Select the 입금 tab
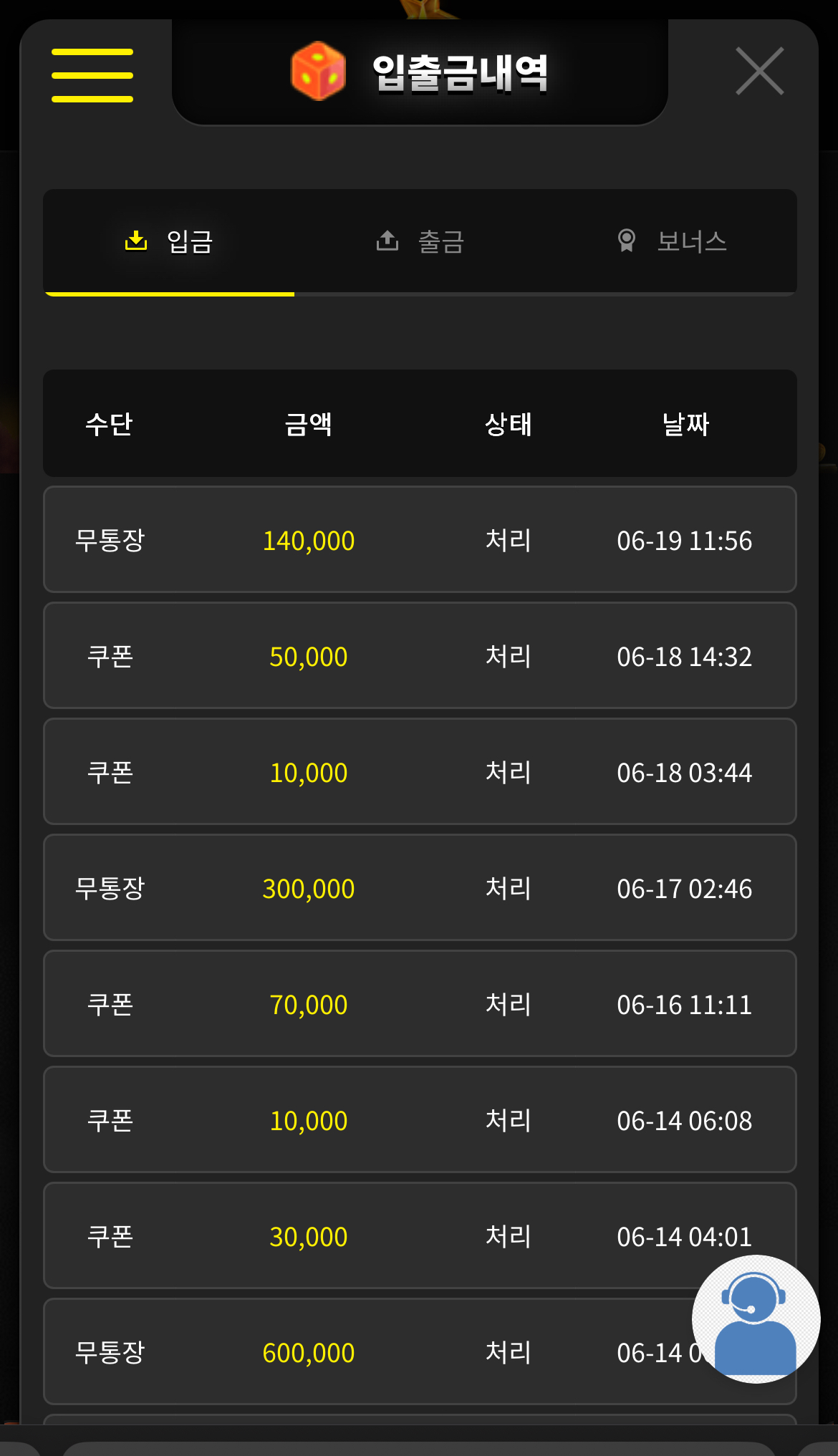 [x=169, y=241]
